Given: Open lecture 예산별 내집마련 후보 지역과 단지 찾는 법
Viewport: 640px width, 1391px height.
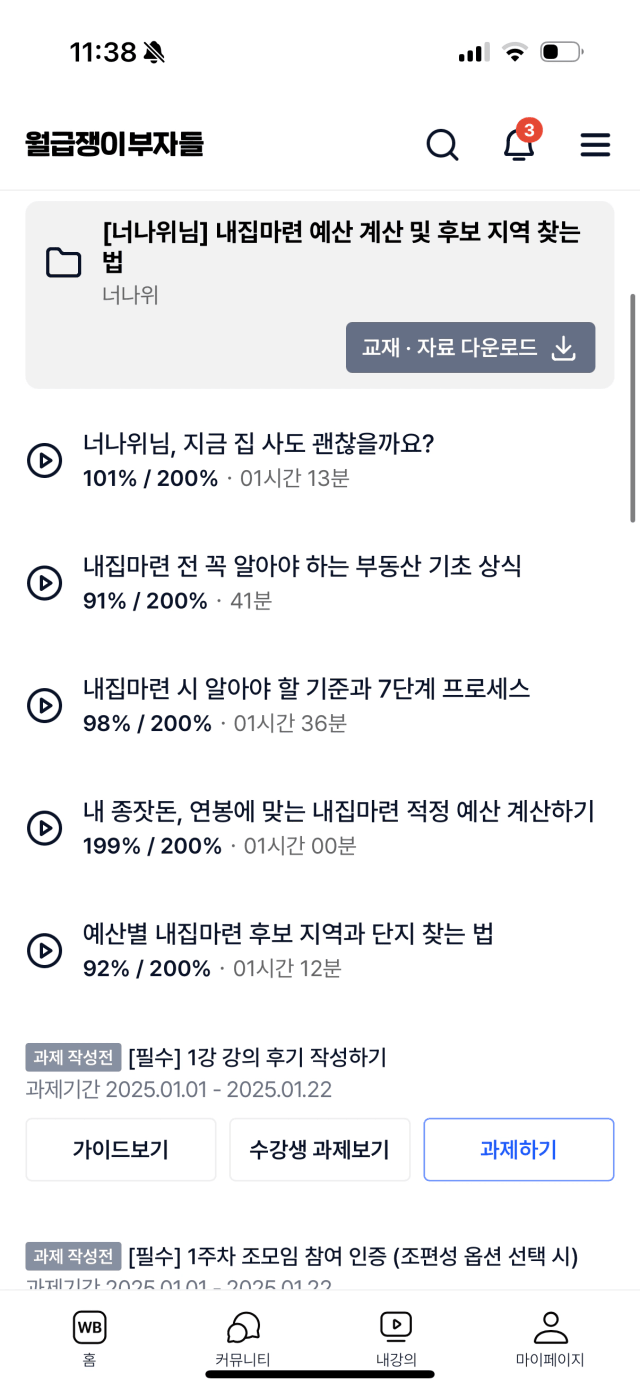Looking at the screenshot, I should [288, 934].
